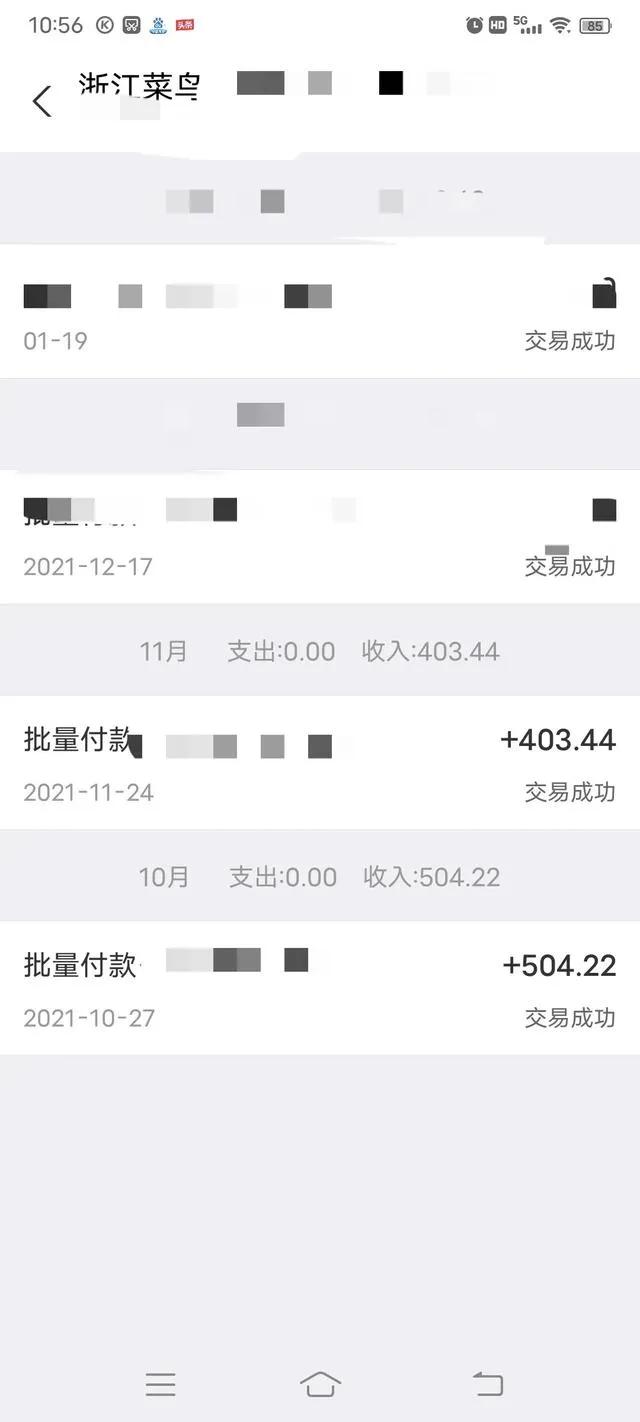Open the 2021-12-17 transaction record
Viewport: 640px width, 1422px height.
point(320,537)
